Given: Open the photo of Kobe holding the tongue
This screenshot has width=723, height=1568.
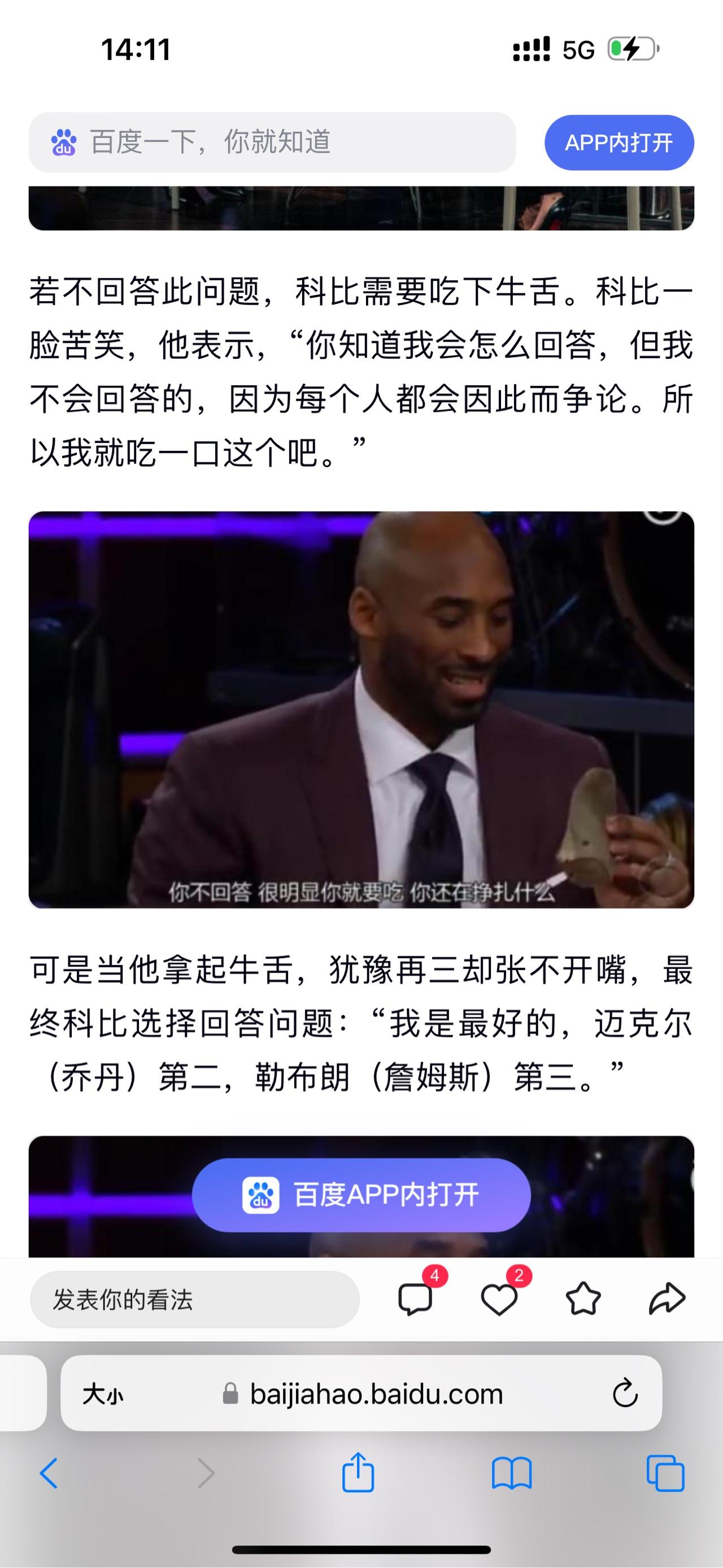Looking at the screenshot, I should [361, 709].
